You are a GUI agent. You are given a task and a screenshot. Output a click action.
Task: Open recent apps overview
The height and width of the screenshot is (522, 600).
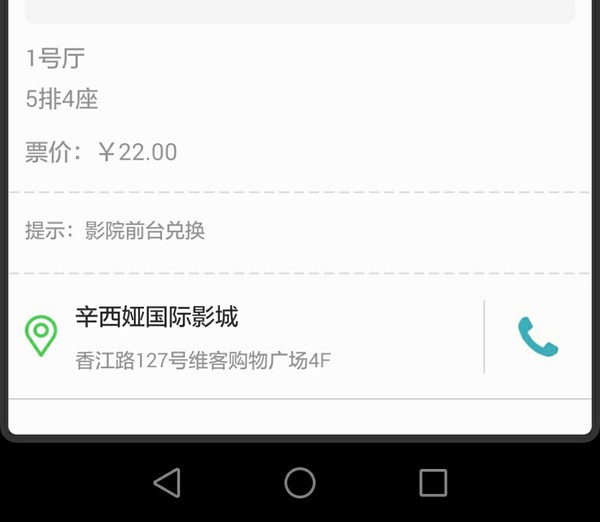click(433, 483)
